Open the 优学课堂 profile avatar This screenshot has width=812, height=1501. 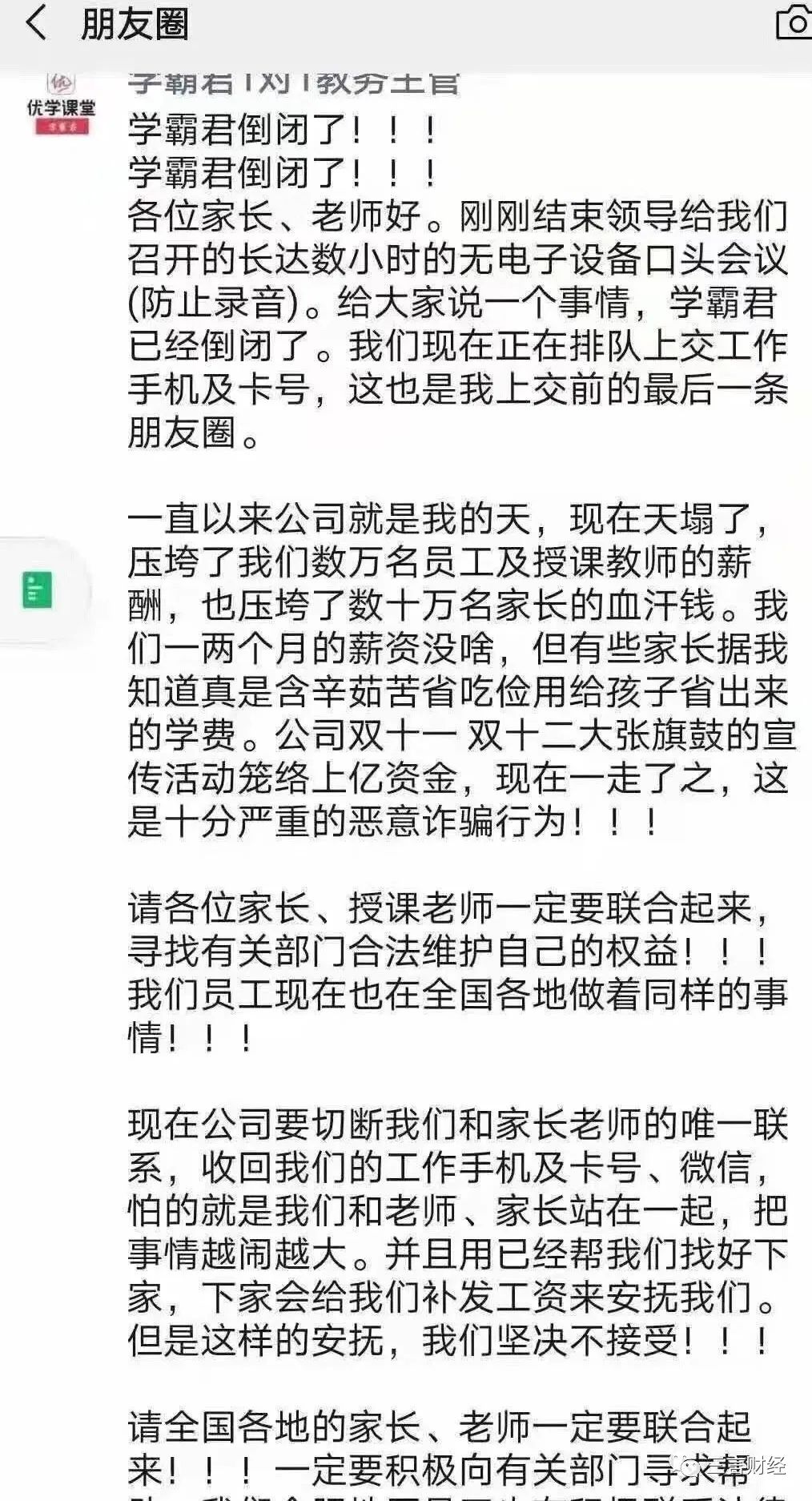click(62, 105)
